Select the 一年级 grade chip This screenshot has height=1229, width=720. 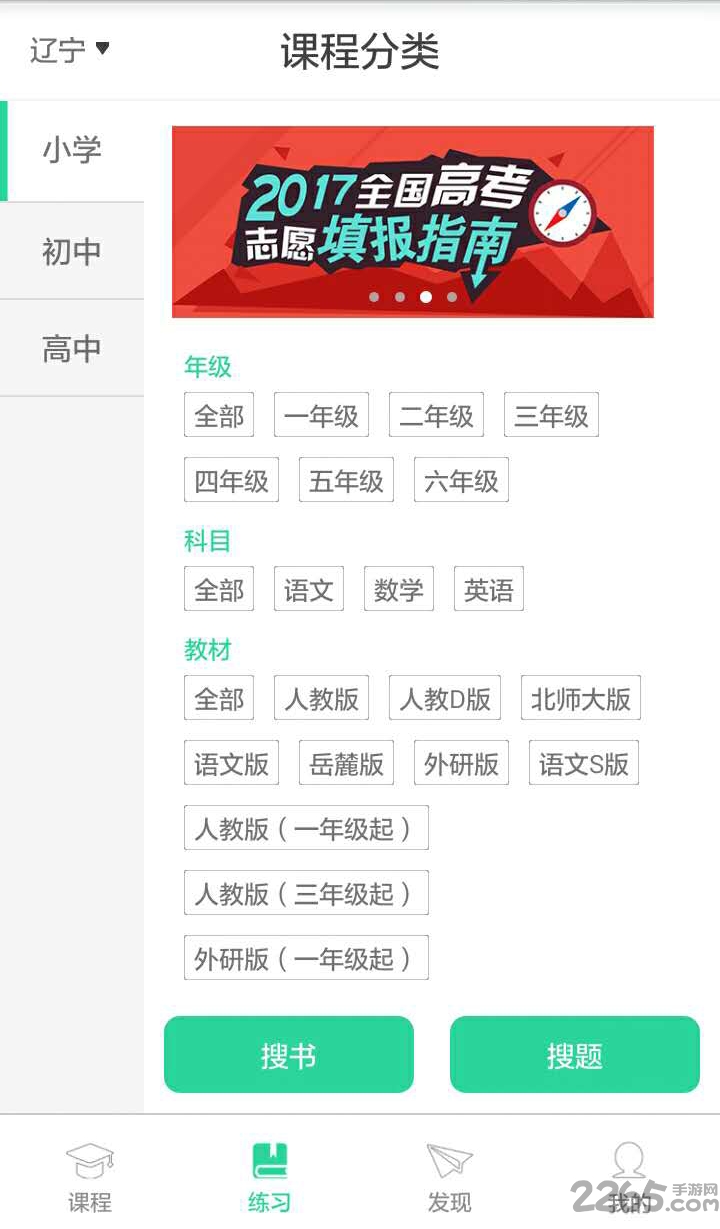pos(321,415)
